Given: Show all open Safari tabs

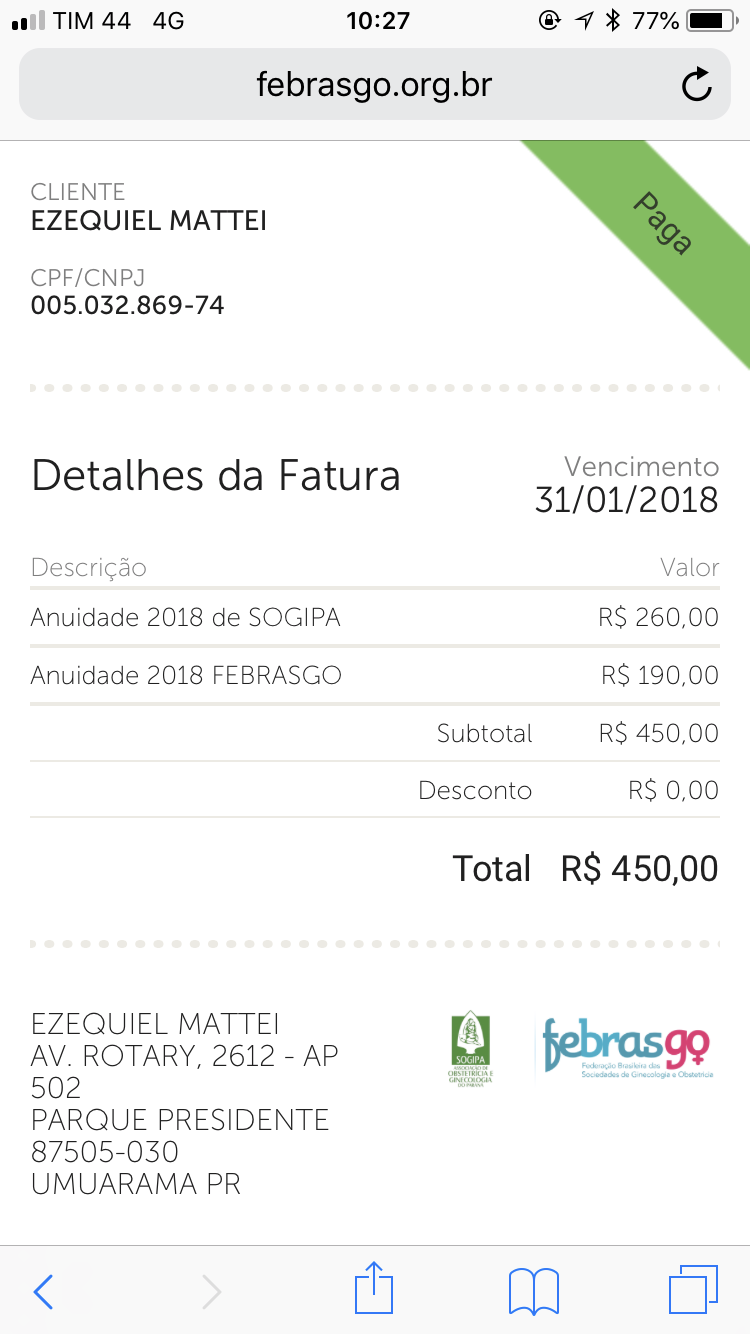Looking at the screenshot, I should point(692,1289).
